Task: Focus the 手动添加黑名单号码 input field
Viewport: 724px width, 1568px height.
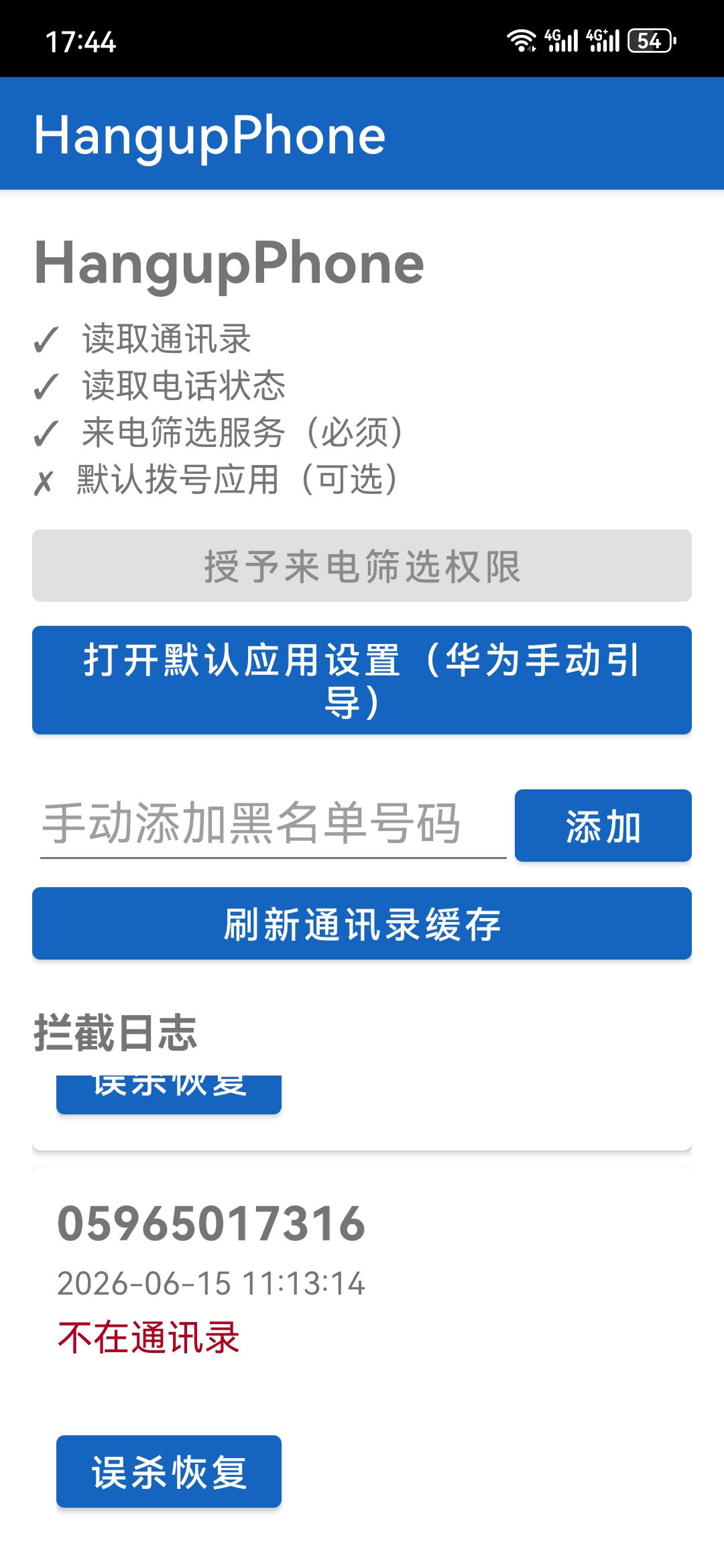Action: 273,824
